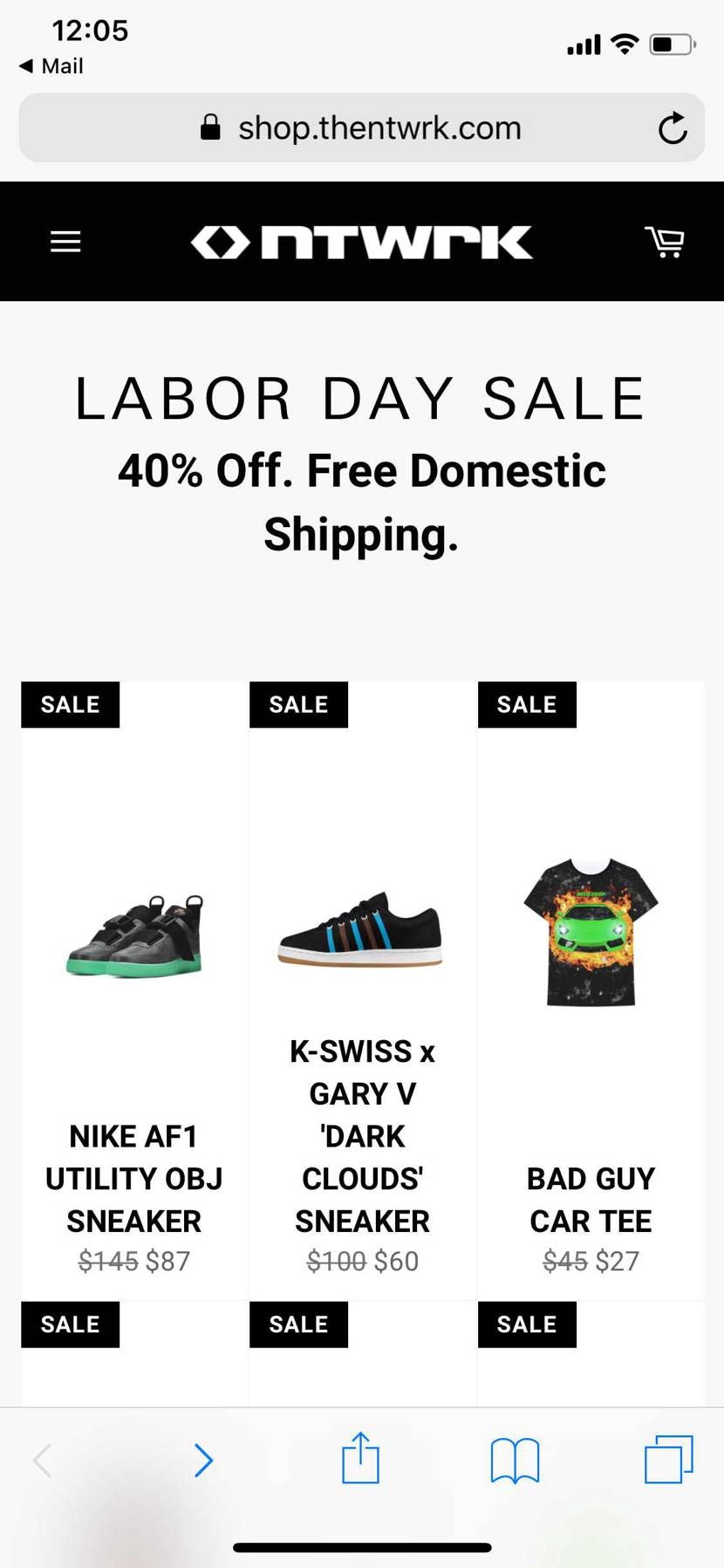Open Safari bookmarks
724x1568 pixels.
tap(515, 1461)
